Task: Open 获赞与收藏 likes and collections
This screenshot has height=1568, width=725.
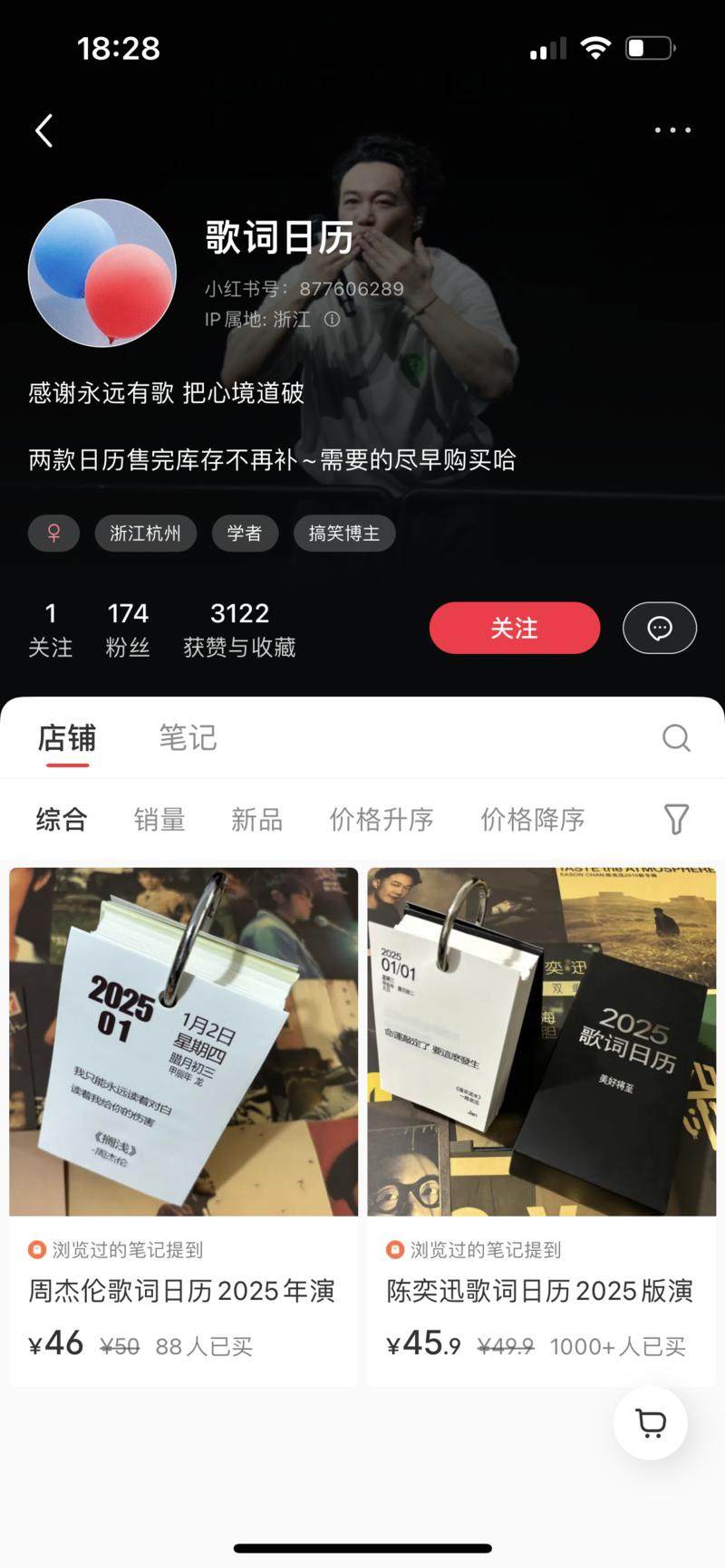Action: [x=239, y=629]
